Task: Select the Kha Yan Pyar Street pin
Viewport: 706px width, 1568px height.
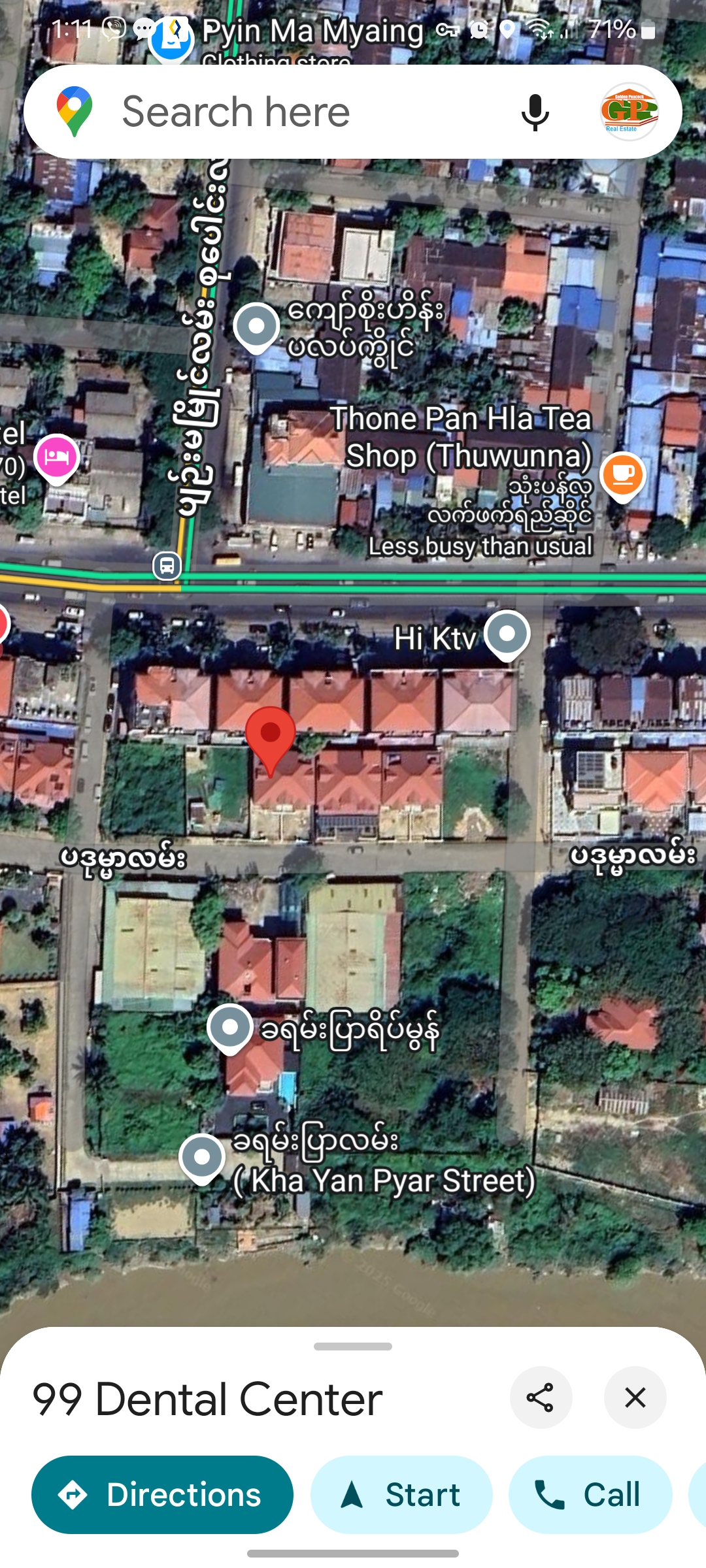Action: pyautogui.click(x=202, y=1158)
